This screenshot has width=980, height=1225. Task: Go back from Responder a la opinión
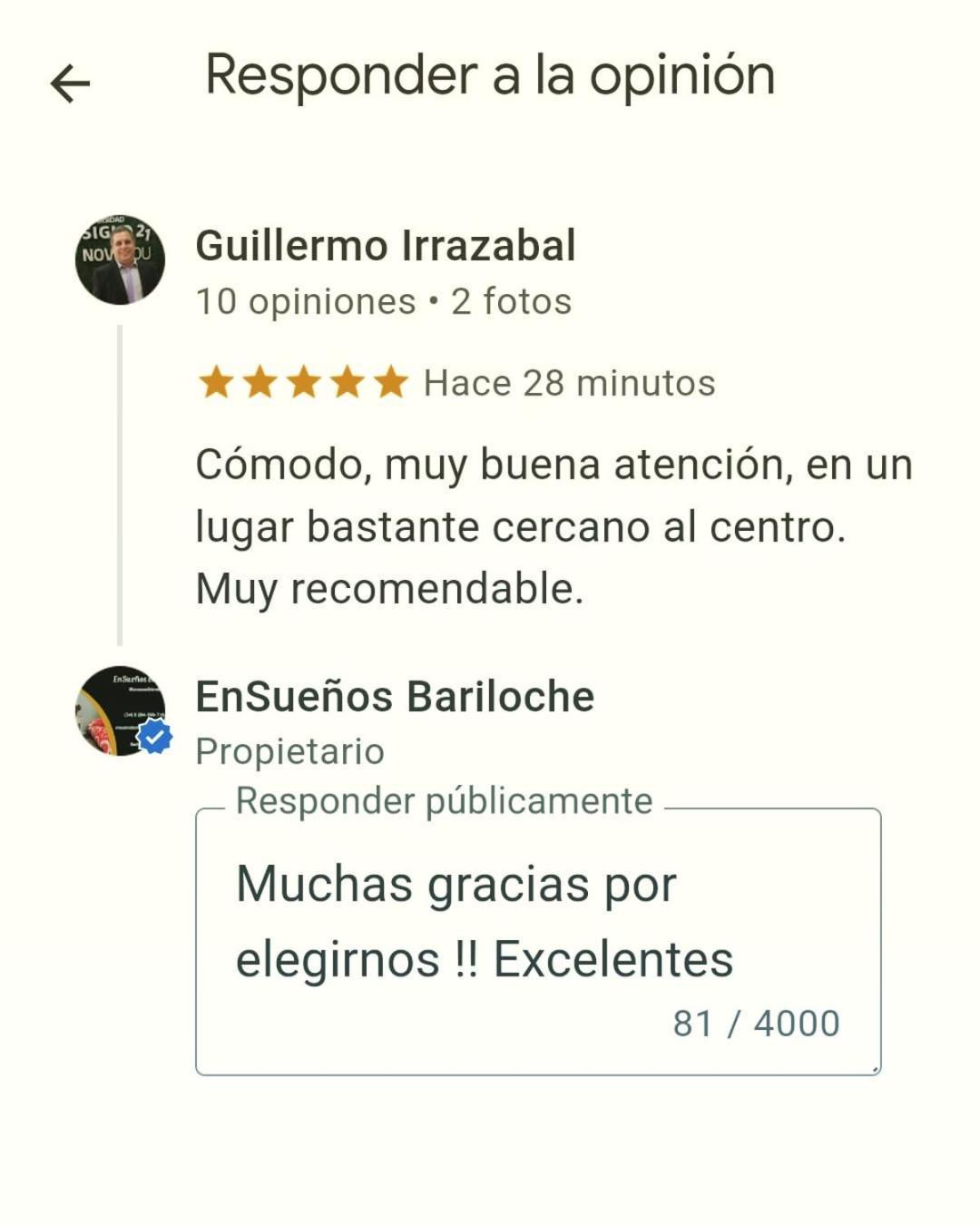coord(70,84)
